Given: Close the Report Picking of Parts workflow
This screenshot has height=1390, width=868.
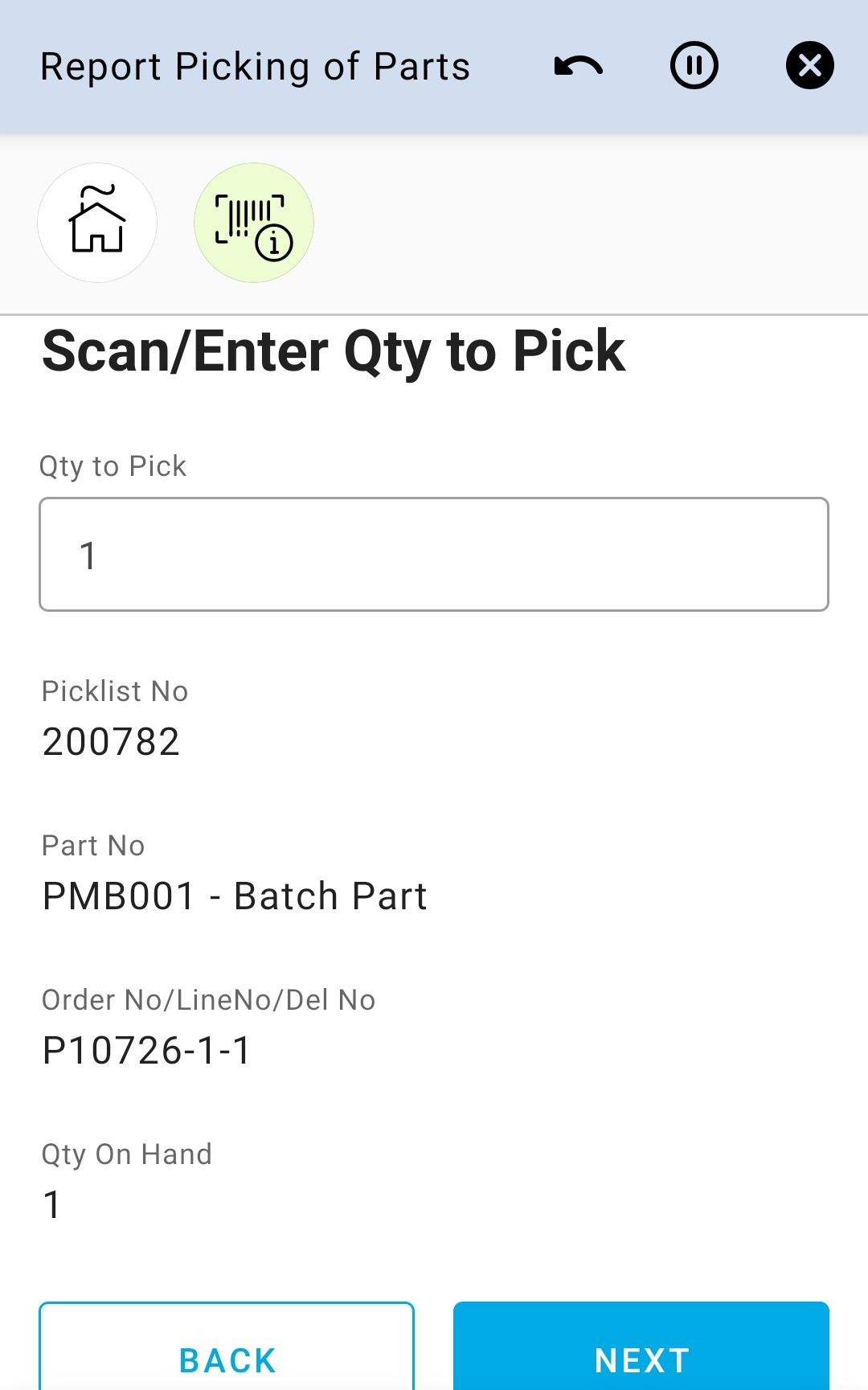Looking at the screenshot, I should click(809, 66).
